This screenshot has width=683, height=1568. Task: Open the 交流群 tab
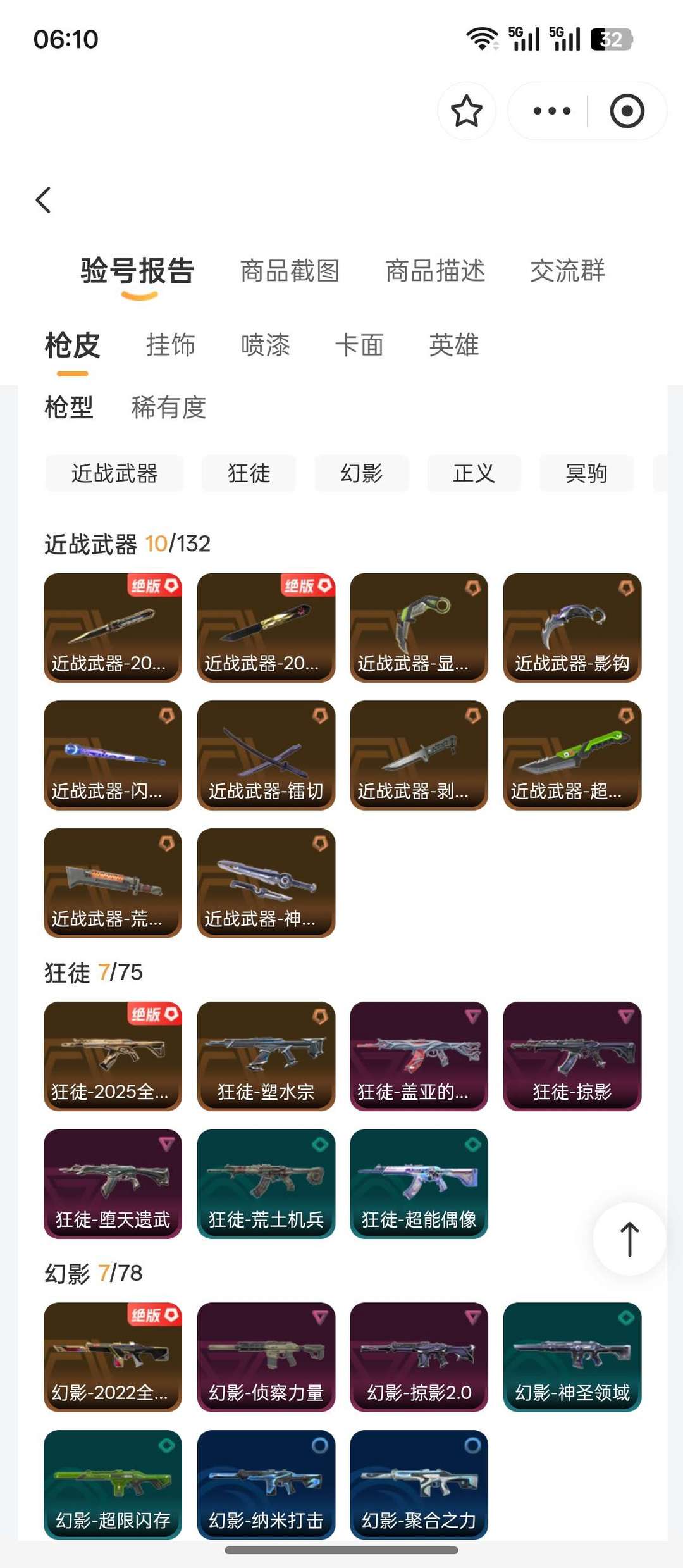pyautogui.click(x=568, y=271)
